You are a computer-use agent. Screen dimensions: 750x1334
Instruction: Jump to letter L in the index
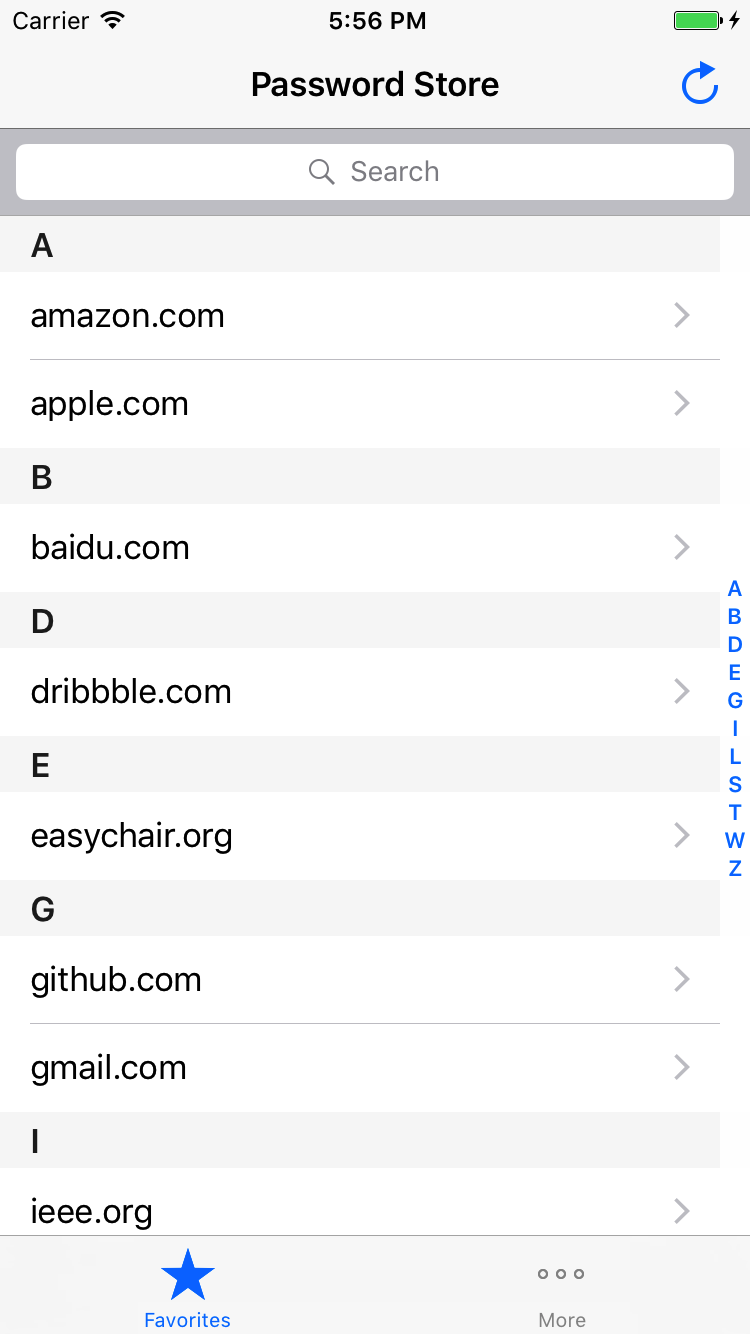(735, 756)
